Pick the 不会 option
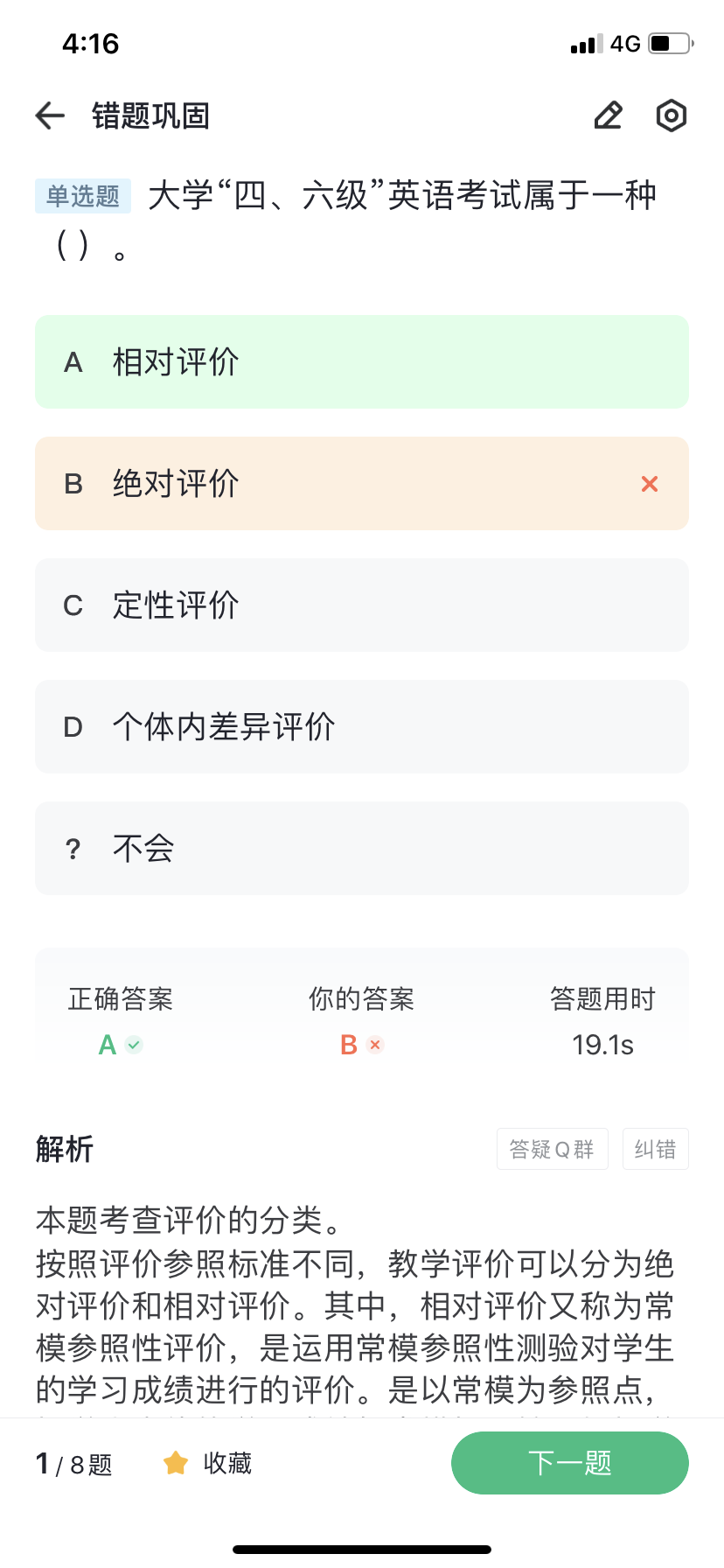 (362, 848)
